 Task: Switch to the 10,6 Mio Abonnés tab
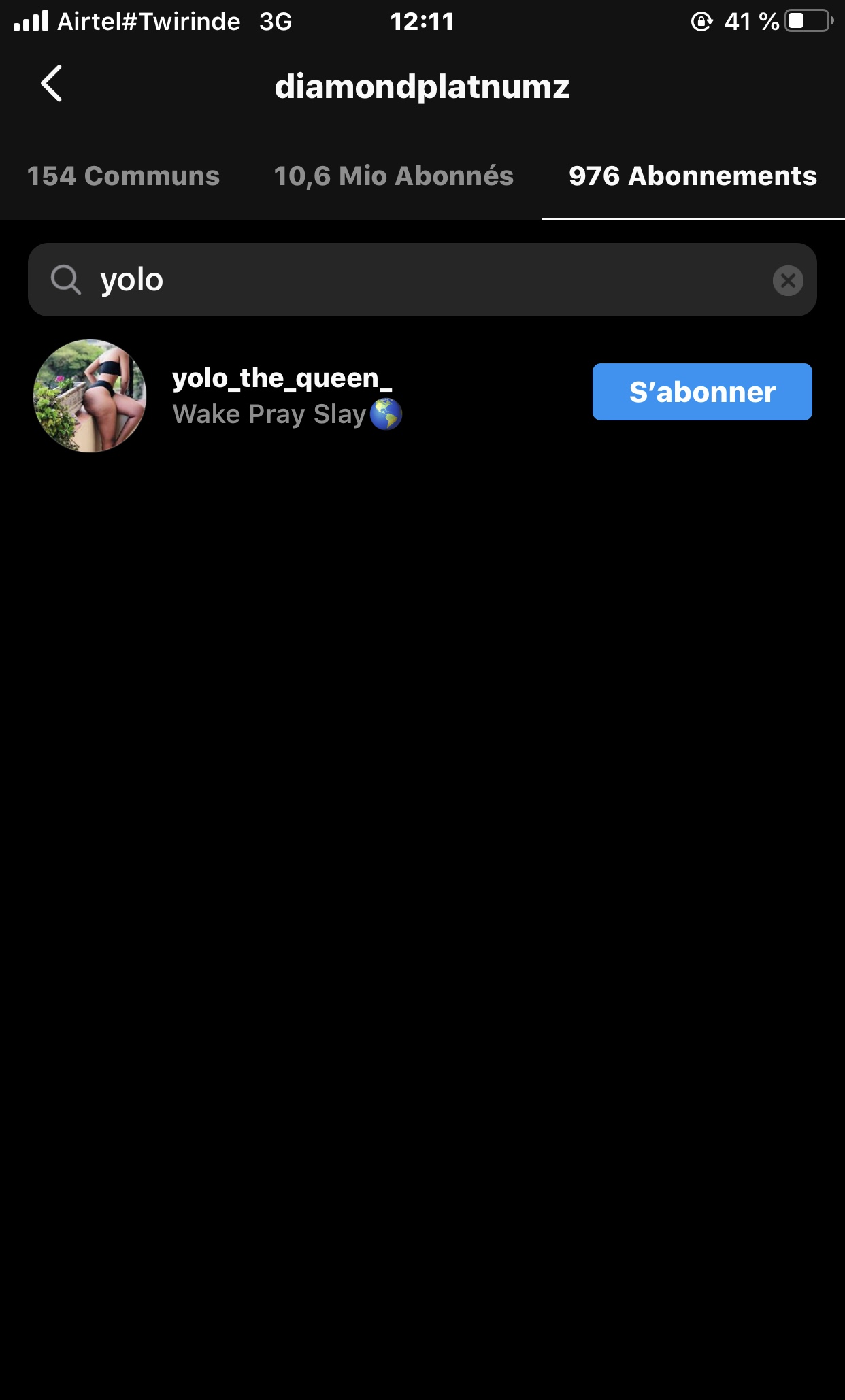393,176
